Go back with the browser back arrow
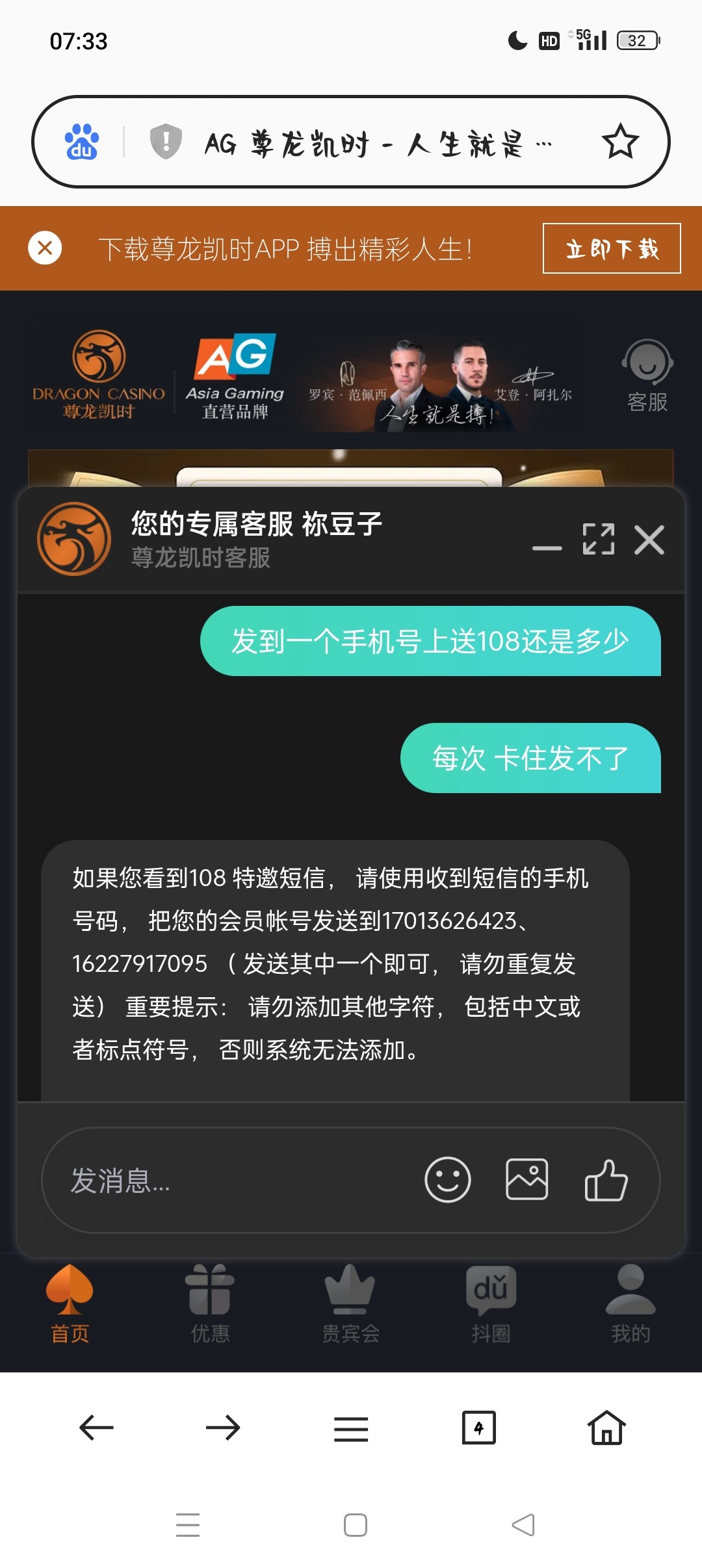The image size is (702, 1568). click(96, 1428)
